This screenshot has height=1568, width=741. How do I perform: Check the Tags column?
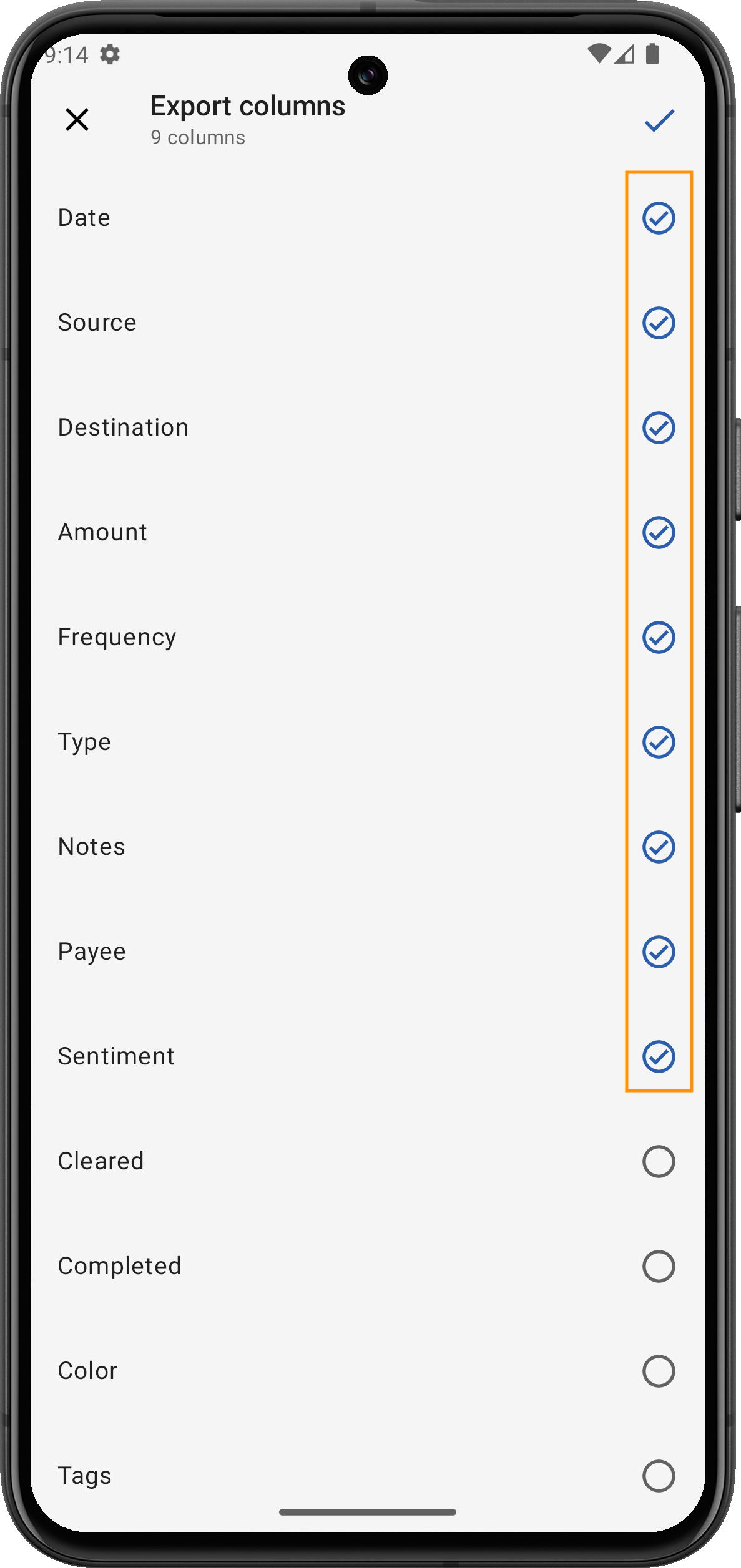tap(659, 1476)
